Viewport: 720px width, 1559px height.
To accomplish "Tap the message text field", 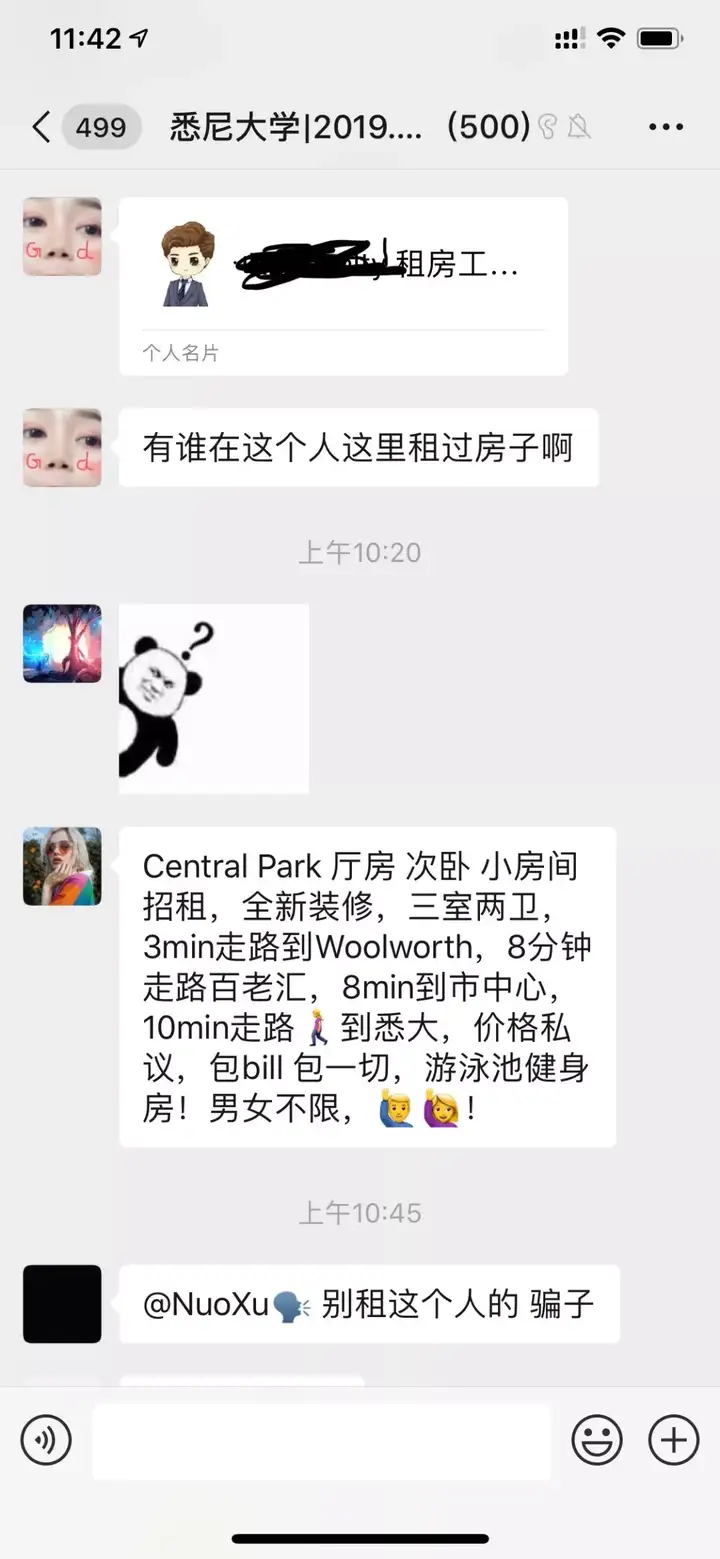I will [321, 1441].
